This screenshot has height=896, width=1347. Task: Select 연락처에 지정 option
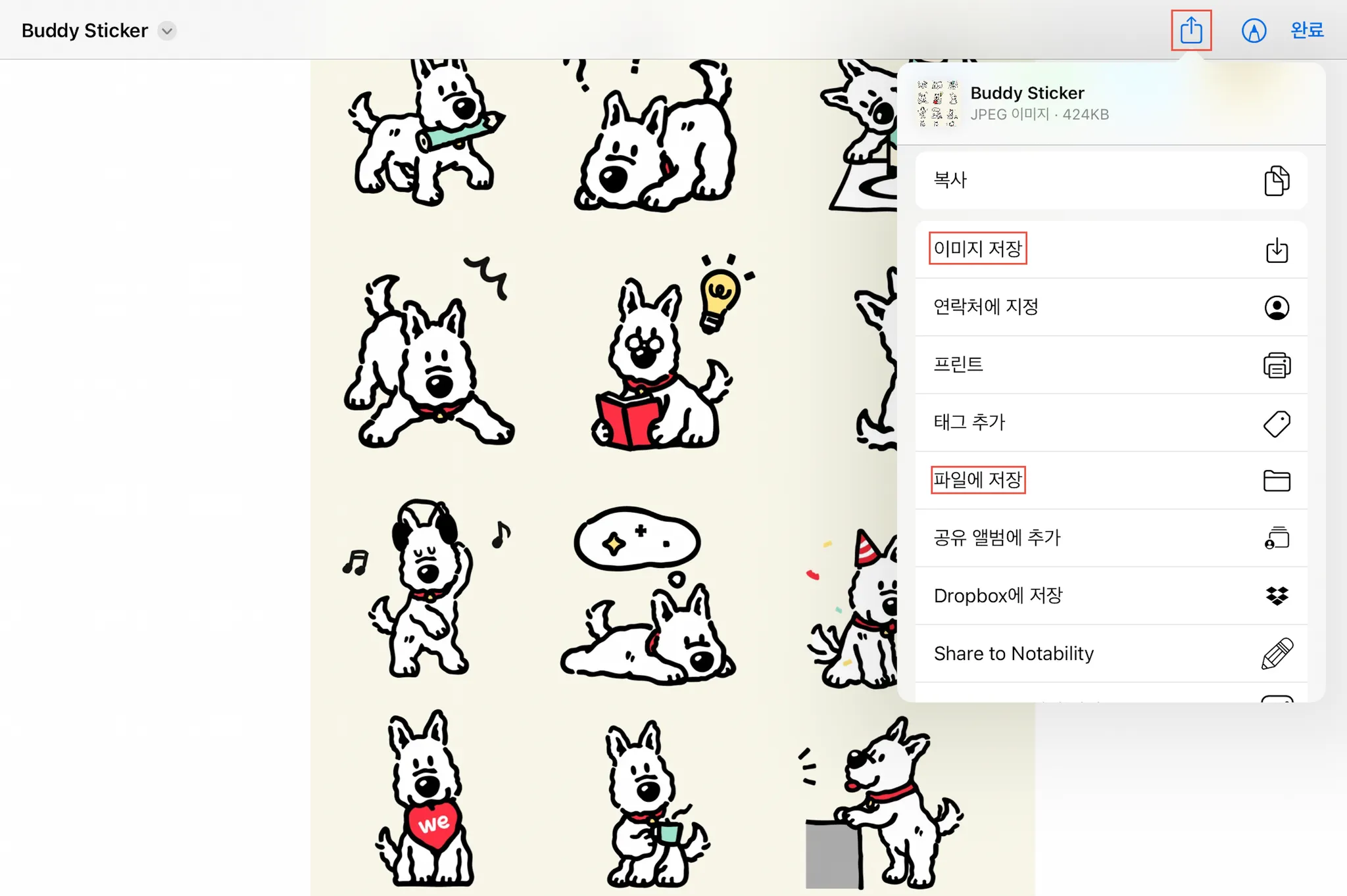pyautogui.click(x=1110, y=307)
